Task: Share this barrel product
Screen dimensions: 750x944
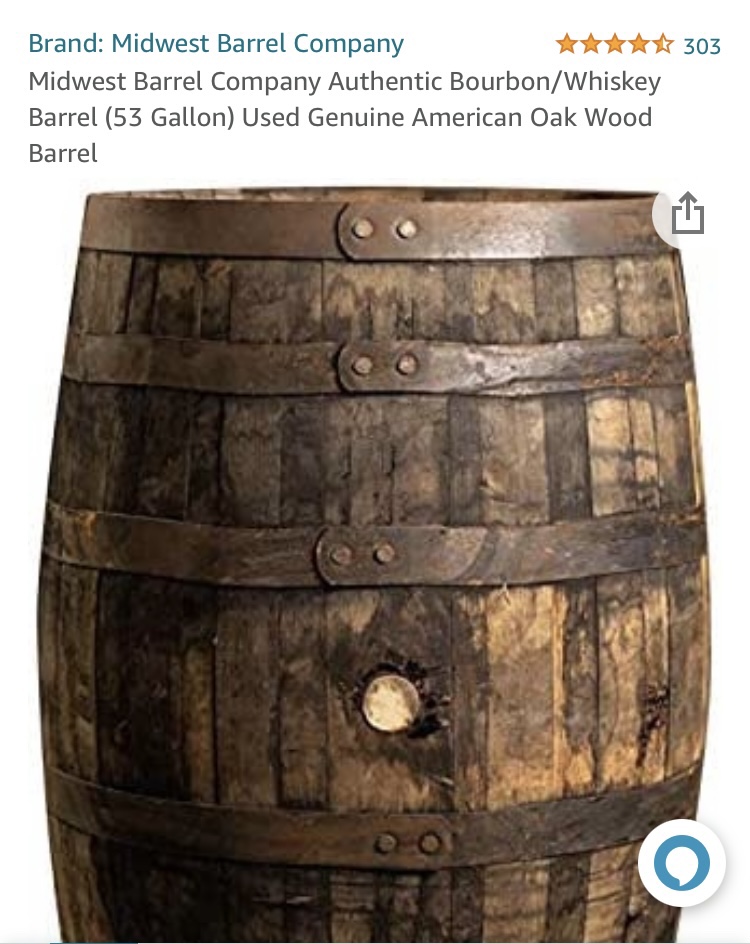Action: click(x=687, y=215)
